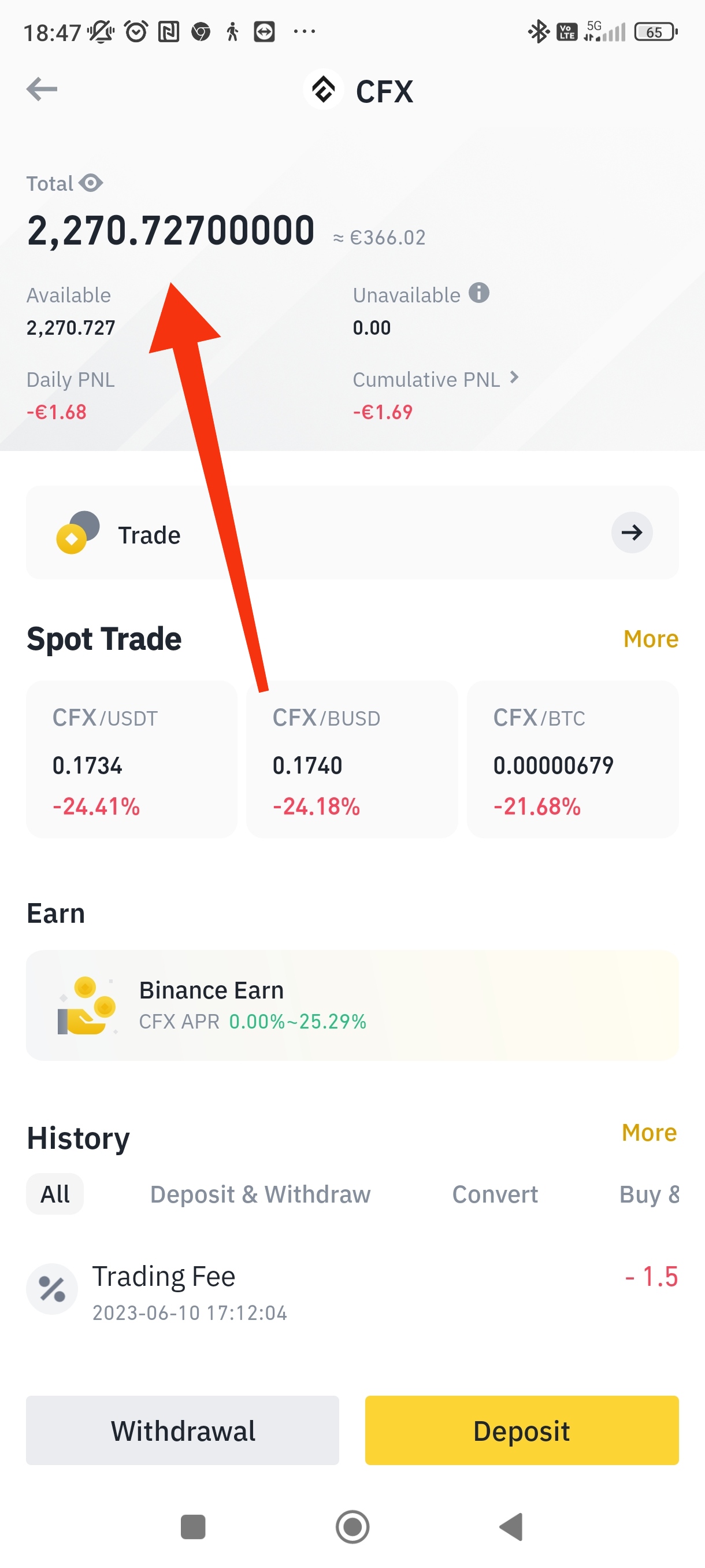The image size is (705, 1568).
Task: Switch to the Convert history tab
Action: (x=495, y=1195)
